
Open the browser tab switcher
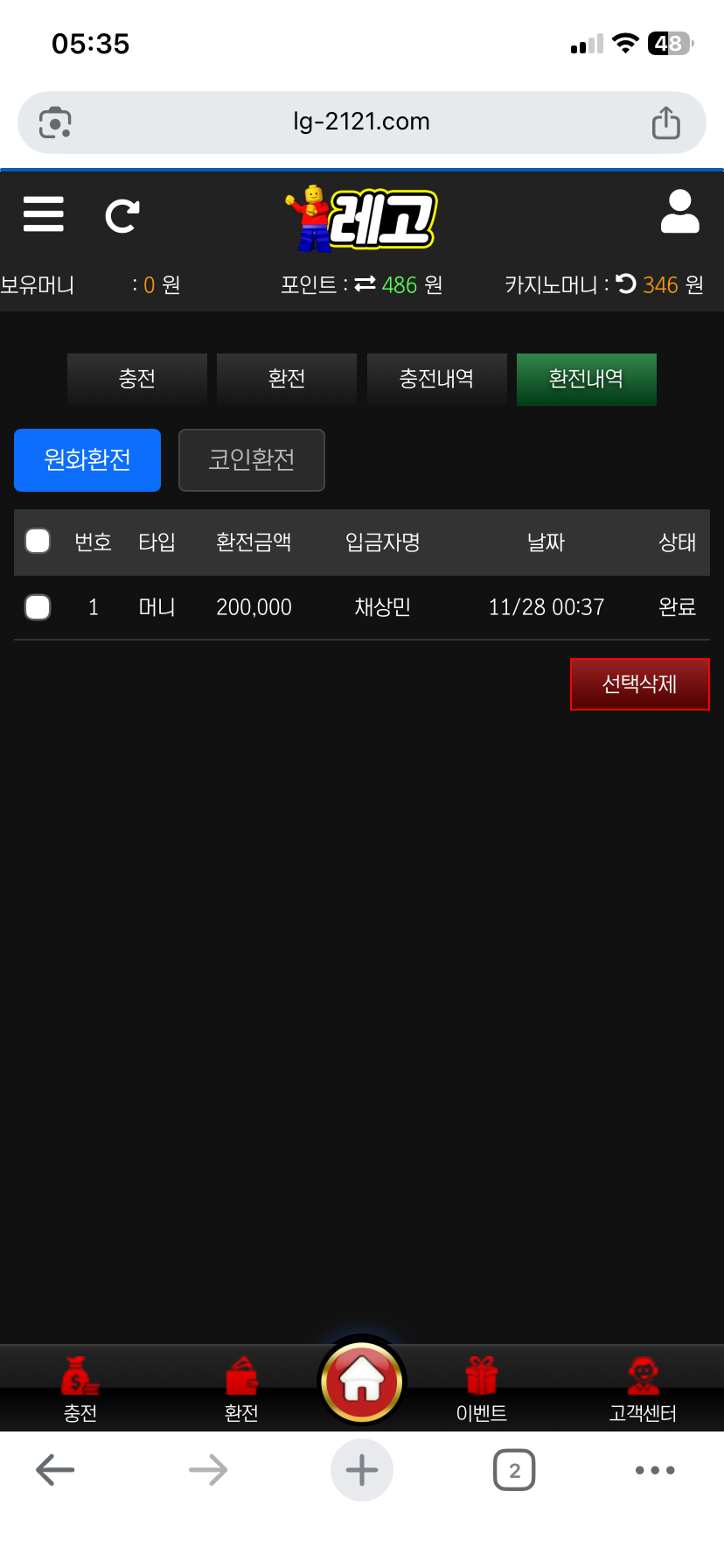coord(514,1470)
